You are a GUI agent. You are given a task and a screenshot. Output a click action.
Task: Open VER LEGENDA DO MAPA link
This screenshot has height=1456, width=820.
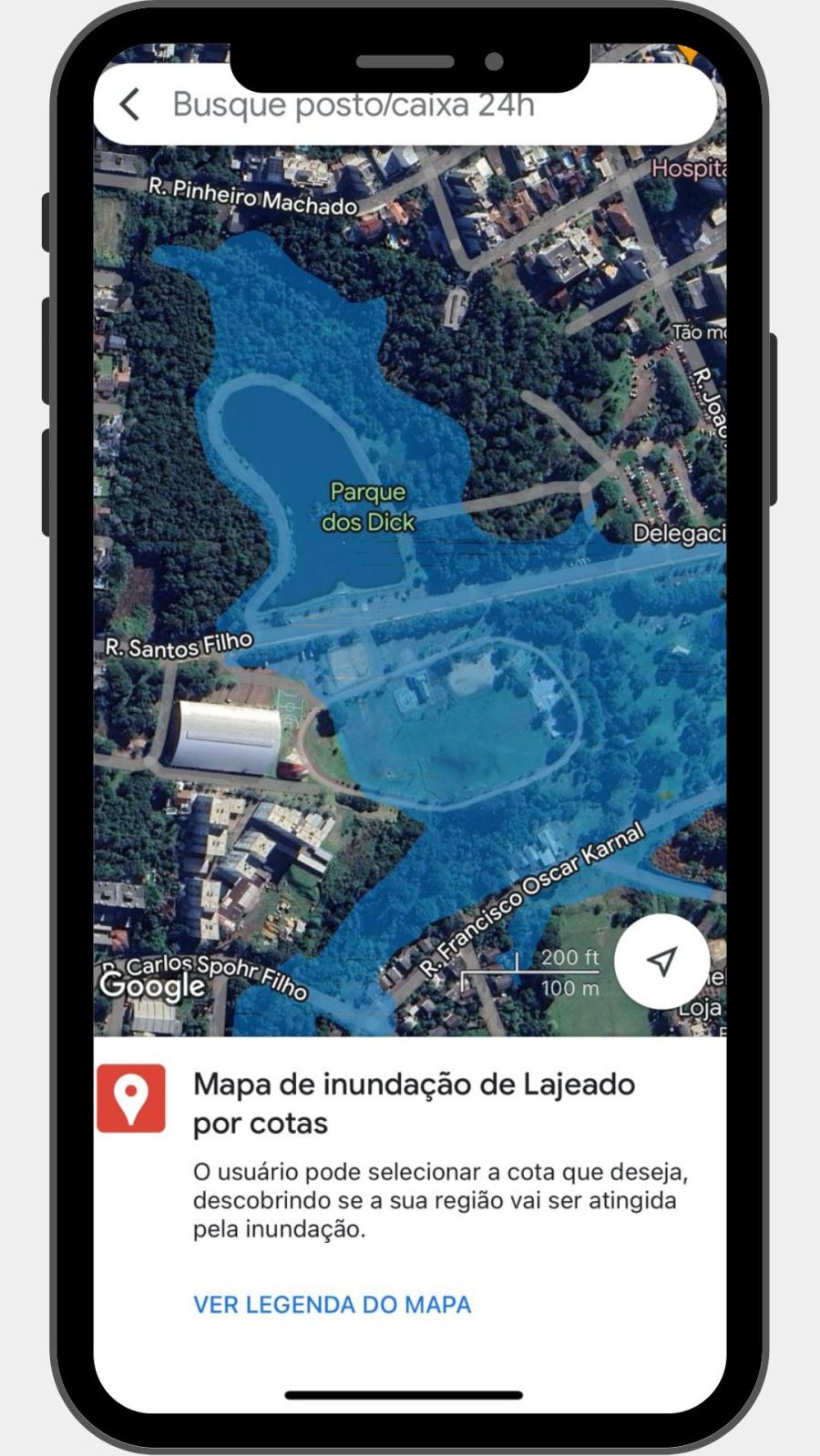[x=332, y=1304]
